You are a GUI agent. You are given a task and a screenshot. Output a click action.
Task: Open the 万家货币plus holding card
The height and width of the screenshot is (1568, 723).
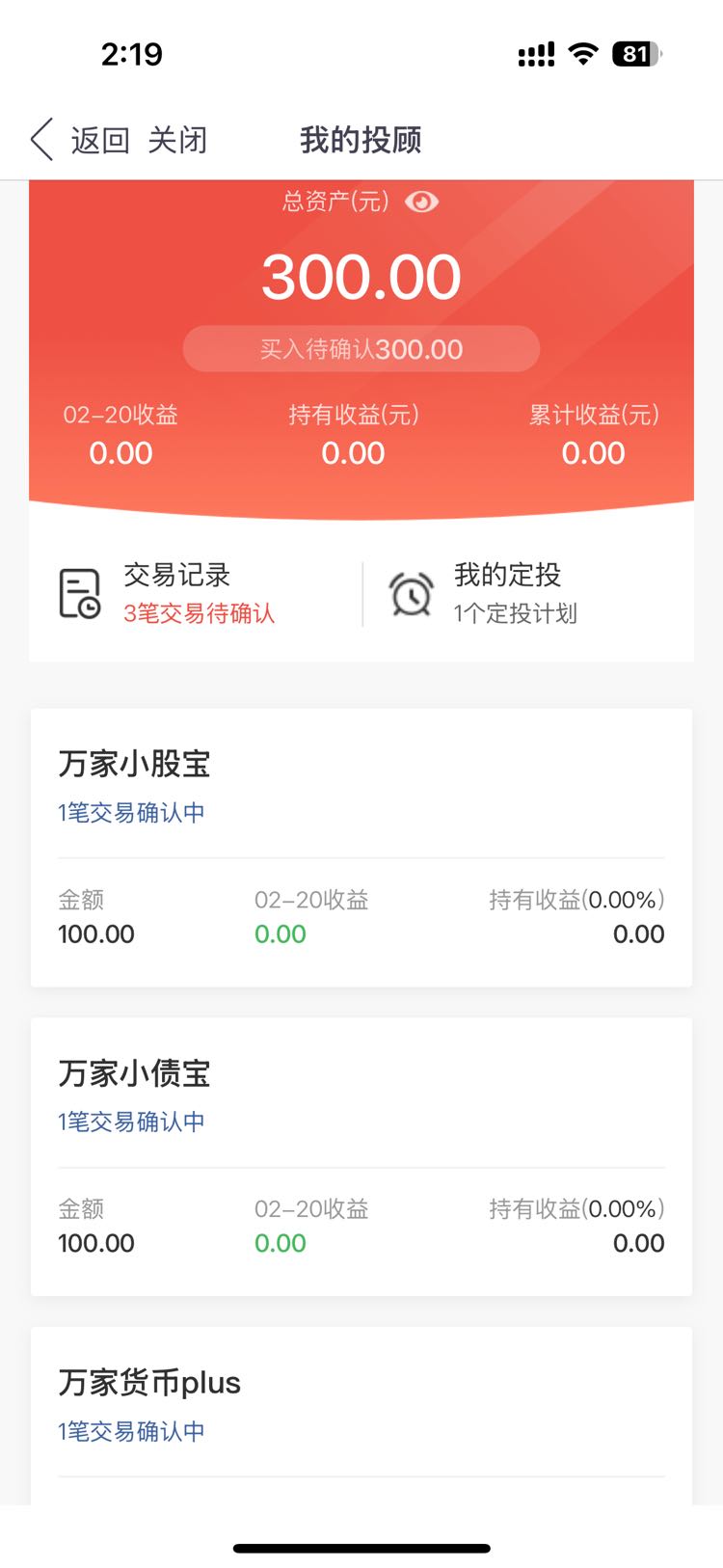361,1416
